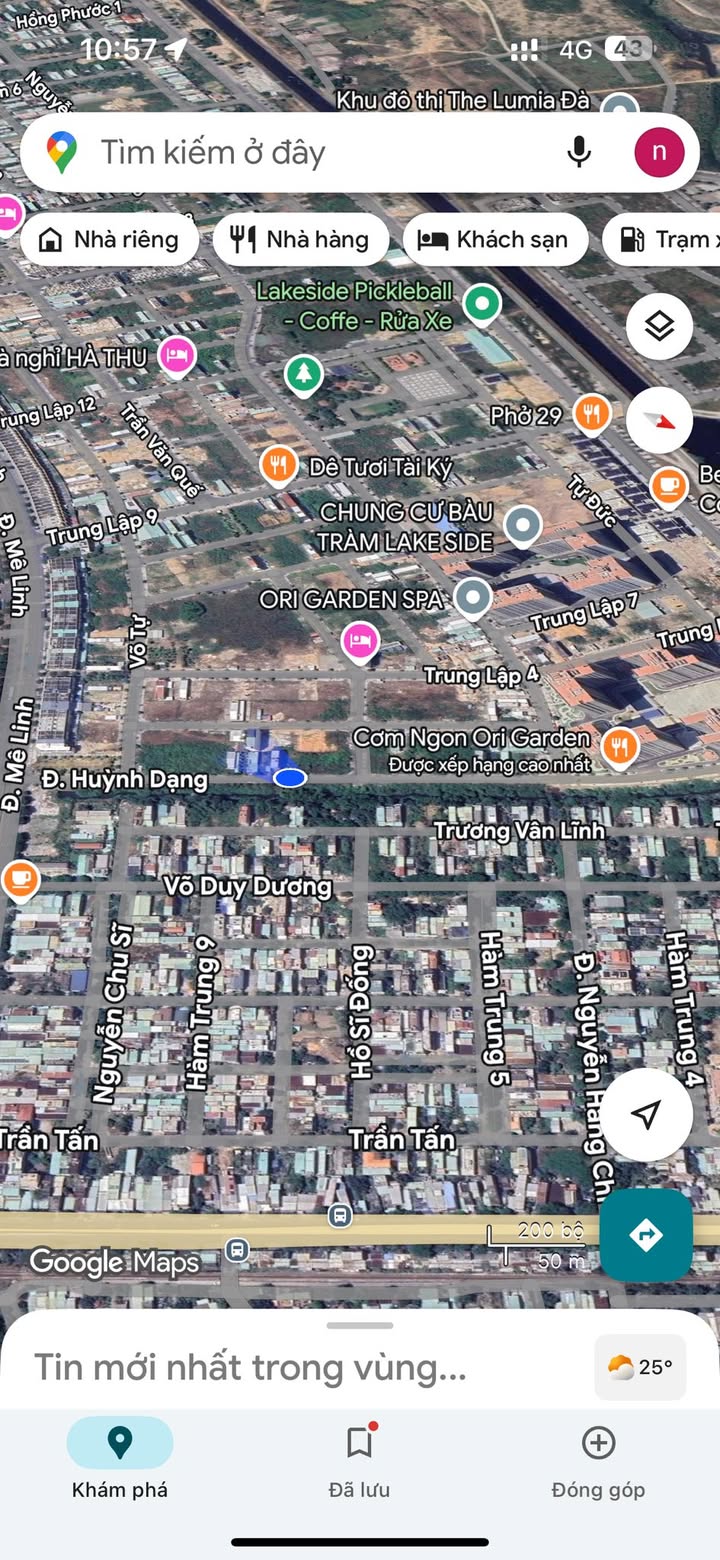The image size is (720, 1560).
Task: View the ORI GARDEN SPA hotel pin
Action: point(360,640)
